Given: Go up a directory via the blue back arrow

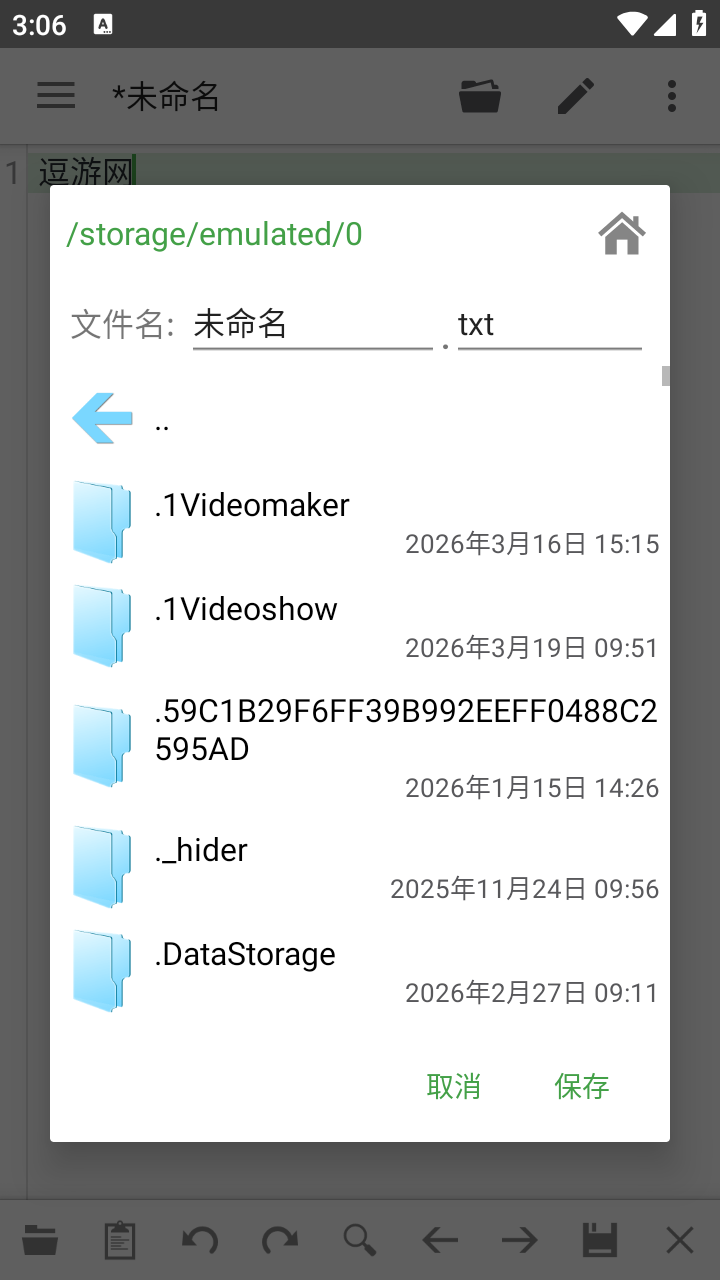Looking at the screenshot, I should click(x=101, y=418).
